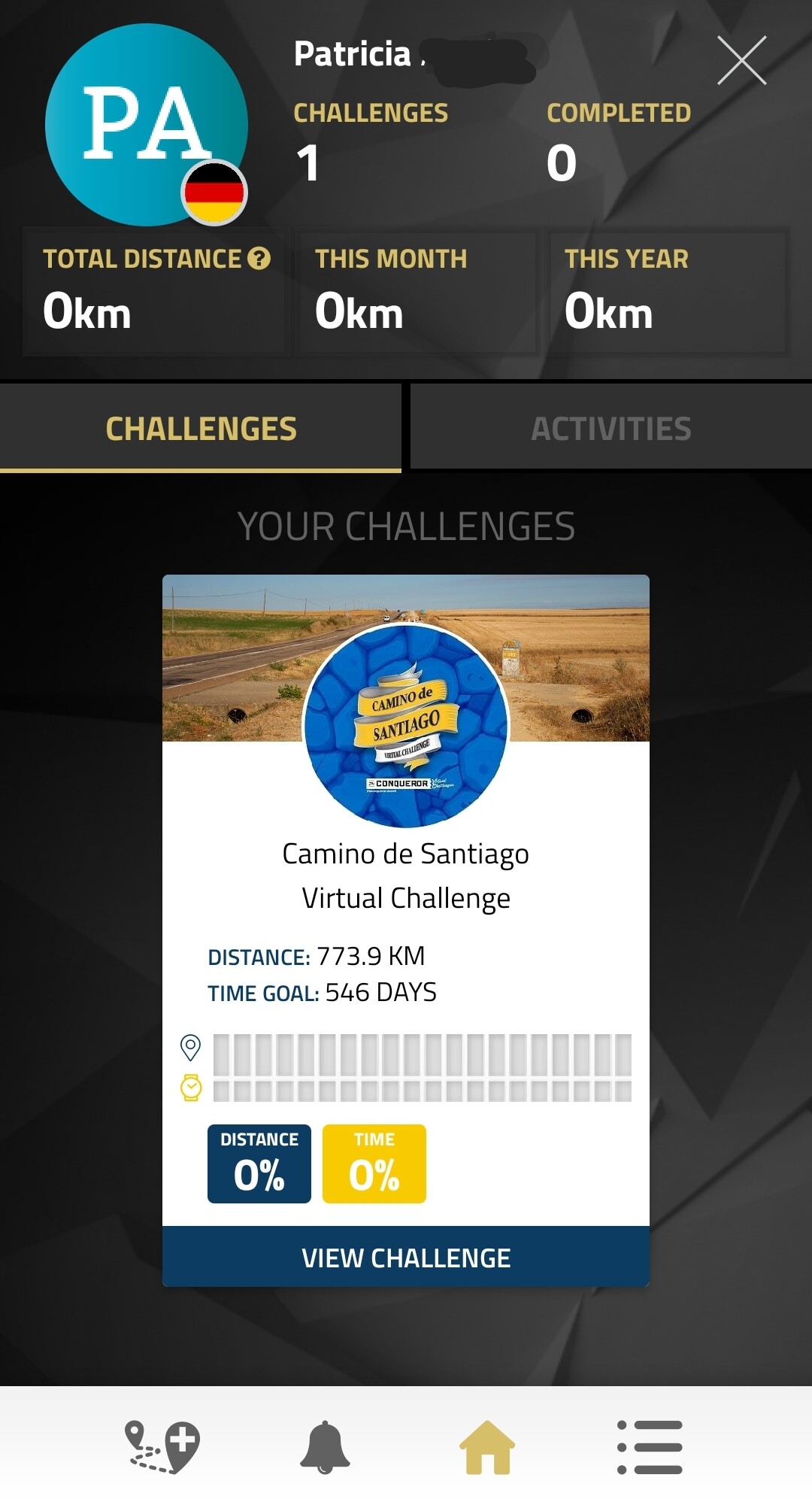This screenshot has width=812, height=1508.
Task: Select the Challenges tab
Action: coord(201,429)
